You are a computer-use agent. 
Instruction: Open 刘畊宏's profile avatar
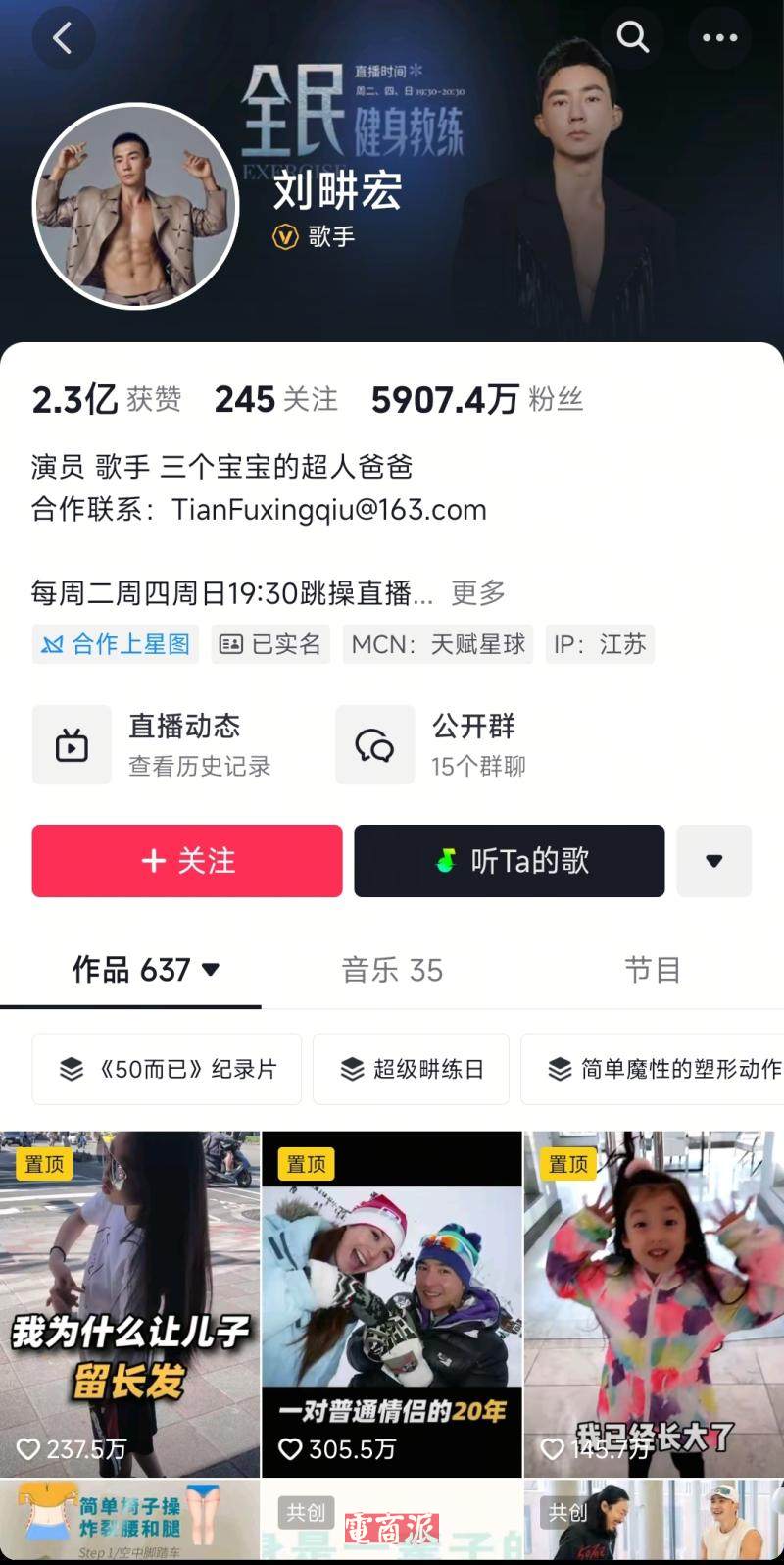(136, 207)
